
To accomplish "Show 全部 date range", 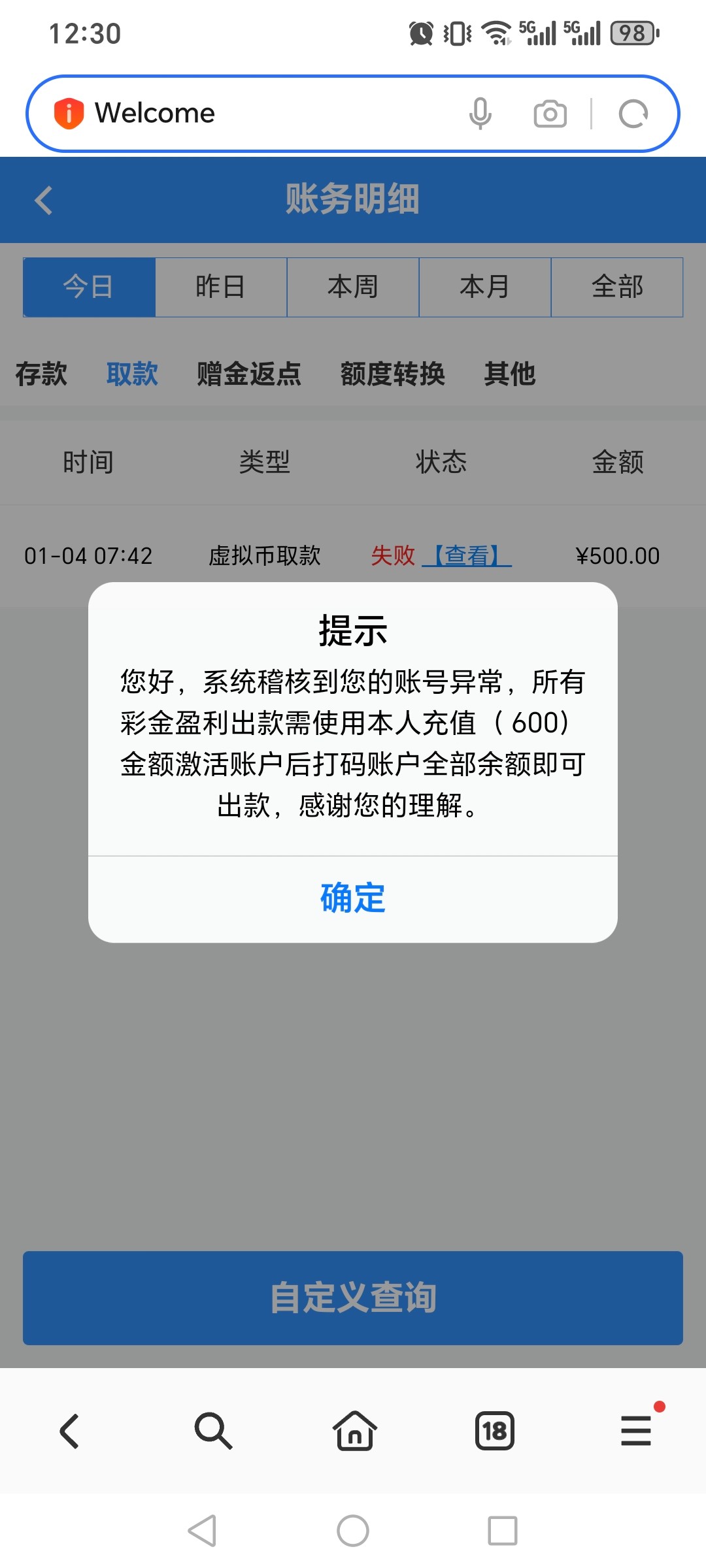I will [x=617, y=287].
